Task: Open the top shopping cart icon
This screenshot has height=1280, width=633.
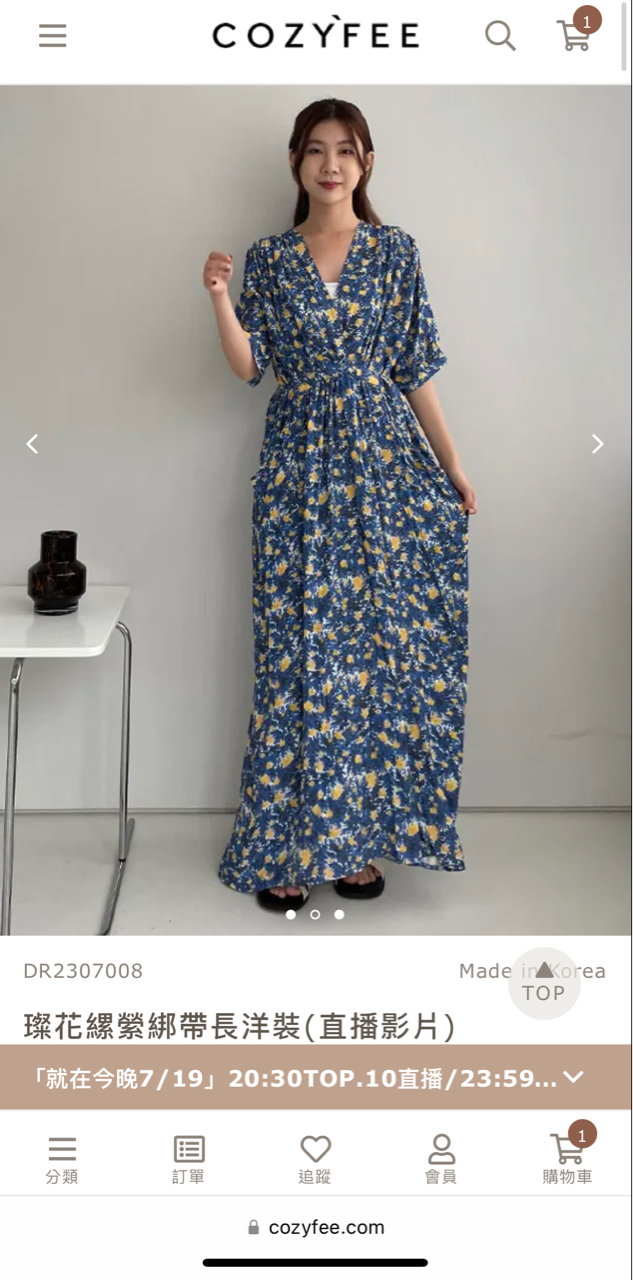Action: (576, 32)
